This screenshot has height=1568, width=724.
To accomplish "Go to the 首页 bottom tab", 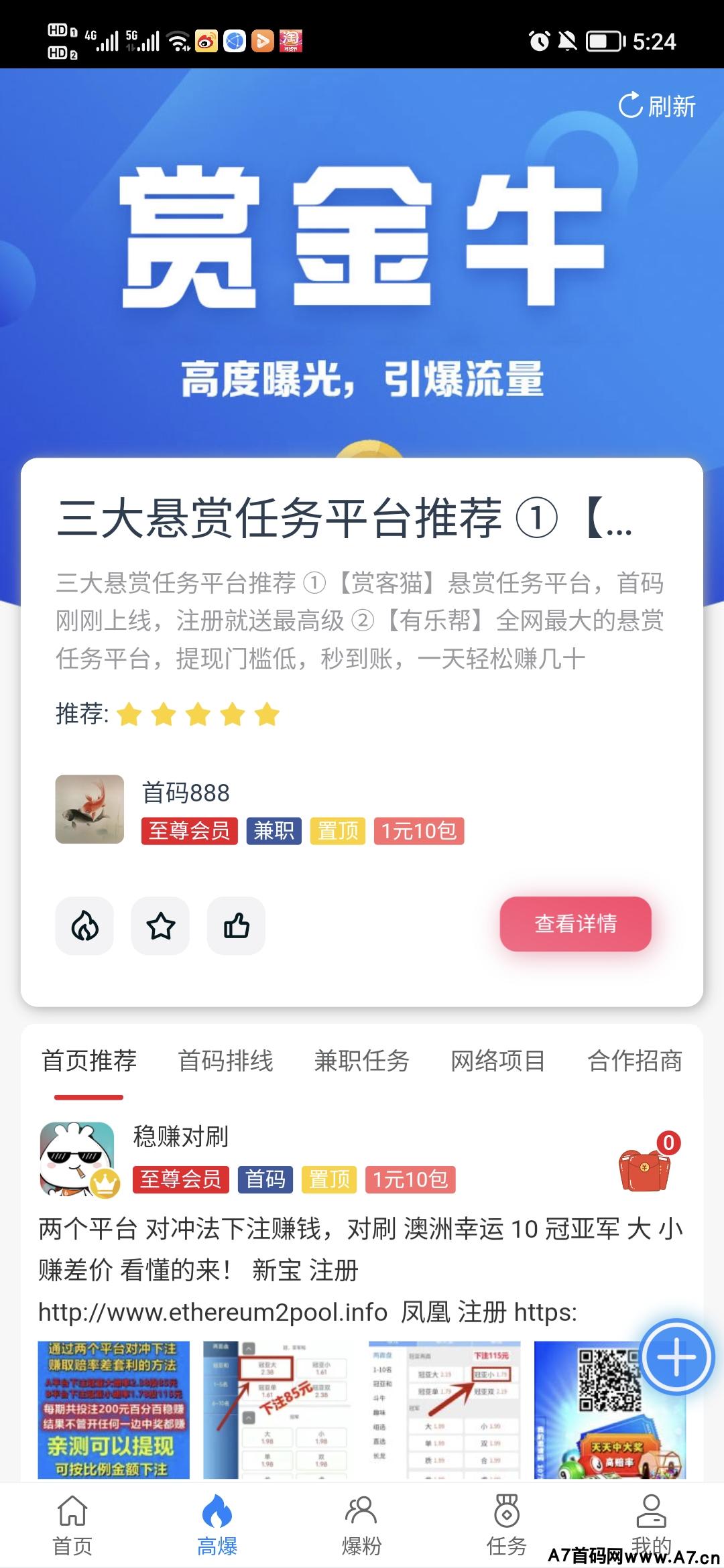I will (72, 1525).
